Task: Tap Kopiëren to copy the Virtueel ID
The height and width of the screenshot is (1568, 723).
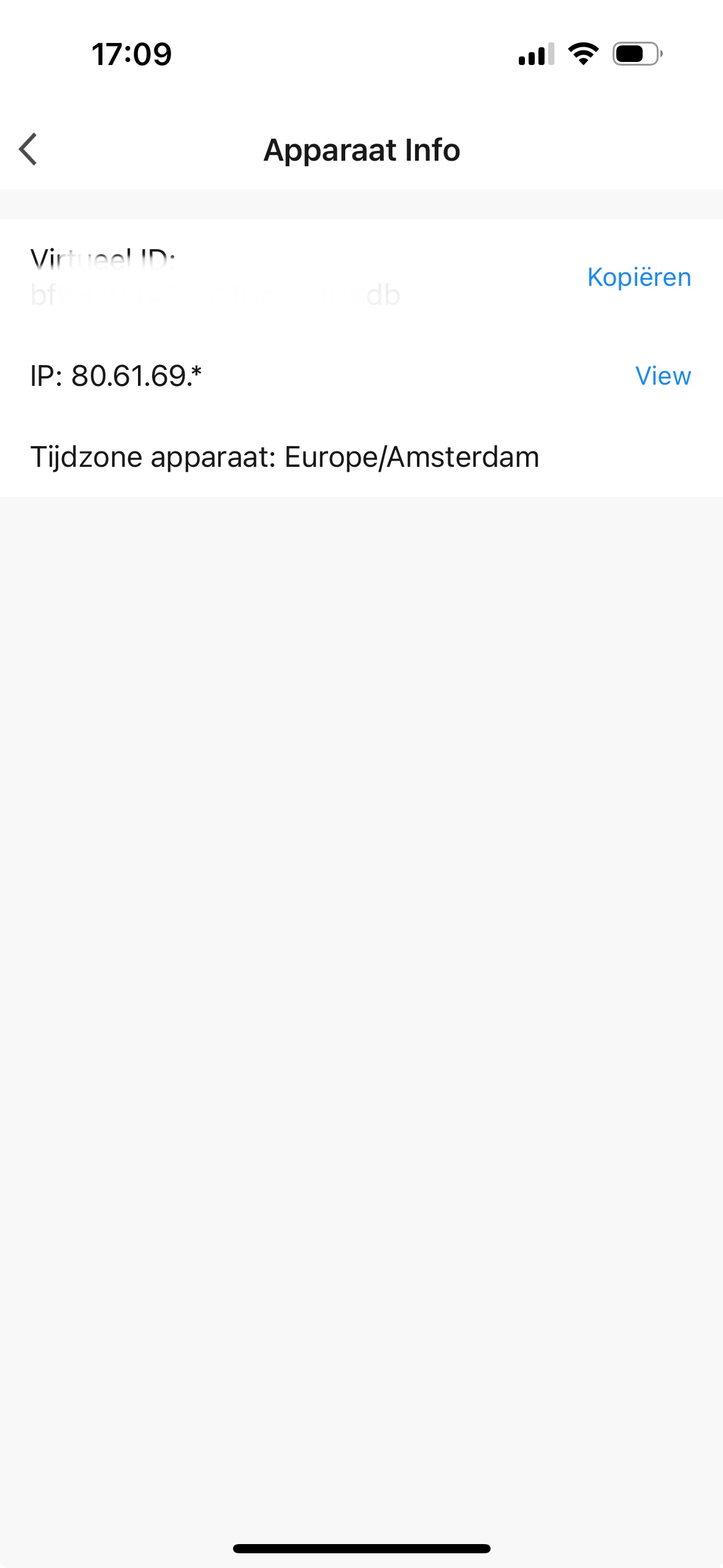Action: click(x=638, y=277)
